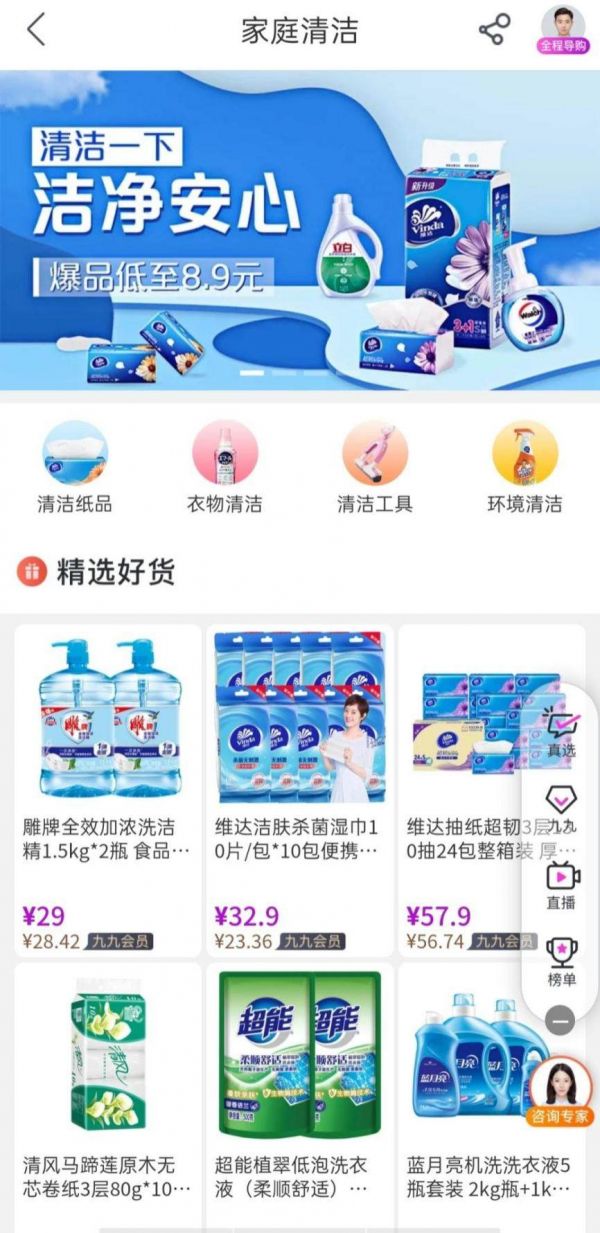Image resolution: width=600 pixels, height=1233 pixels.
Task: Open the 超能植翠低泡洗衣液 product
Action: tap(299, 1090)
